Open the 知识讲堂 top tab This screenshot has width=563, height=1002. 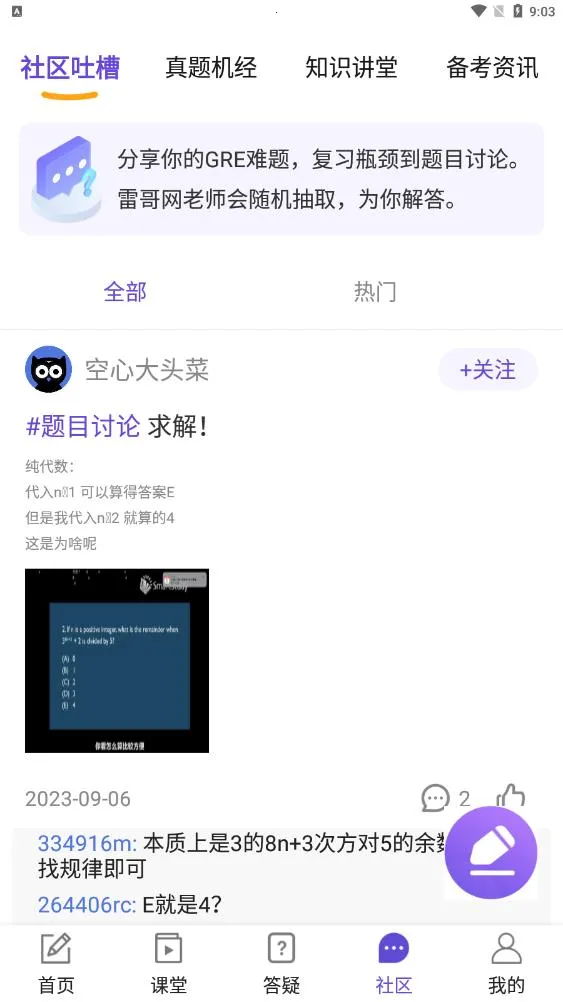point(351,67)
